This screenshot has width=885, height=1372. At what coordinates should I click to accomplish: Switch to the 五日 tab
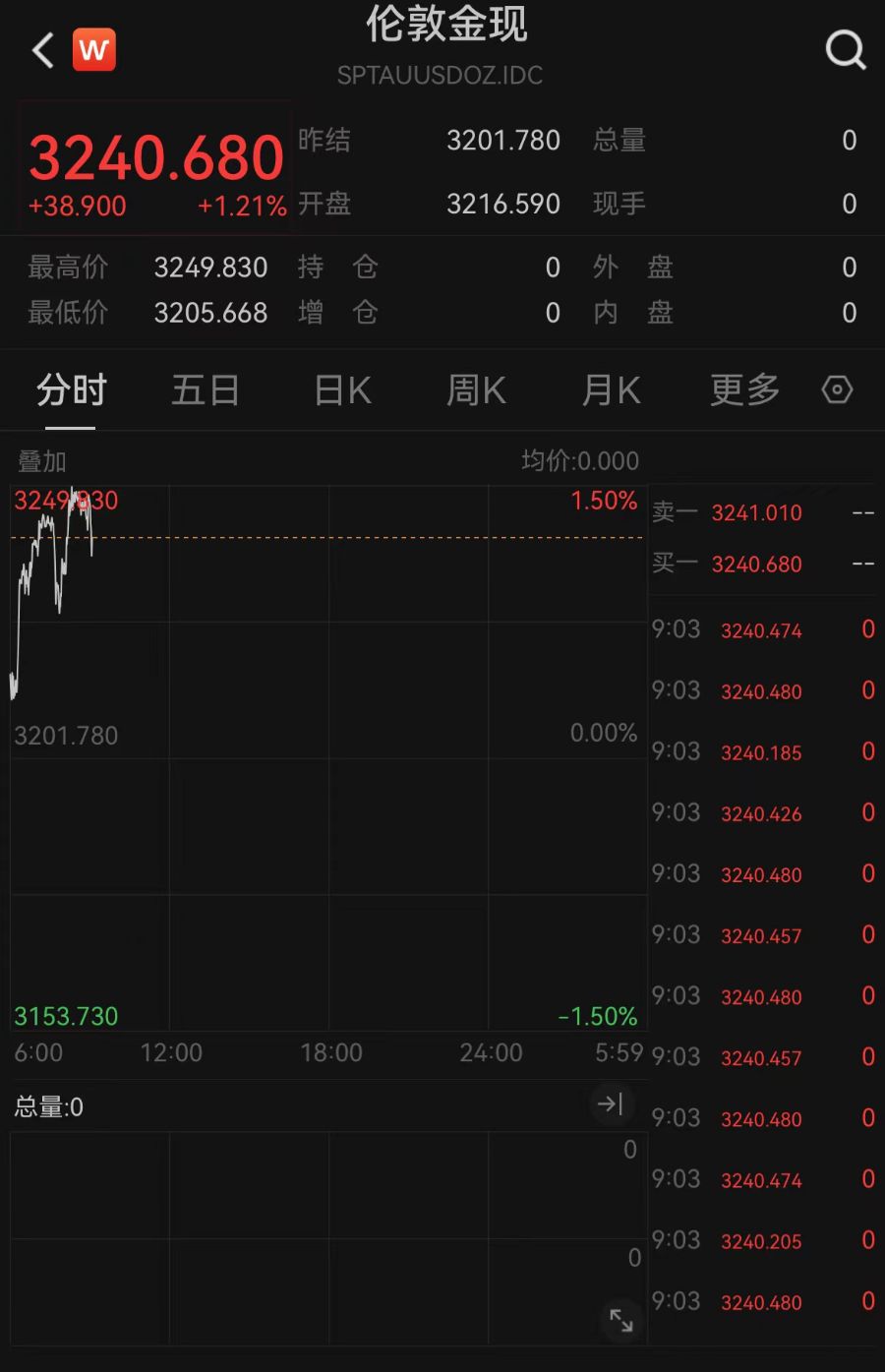pos(206,390)
